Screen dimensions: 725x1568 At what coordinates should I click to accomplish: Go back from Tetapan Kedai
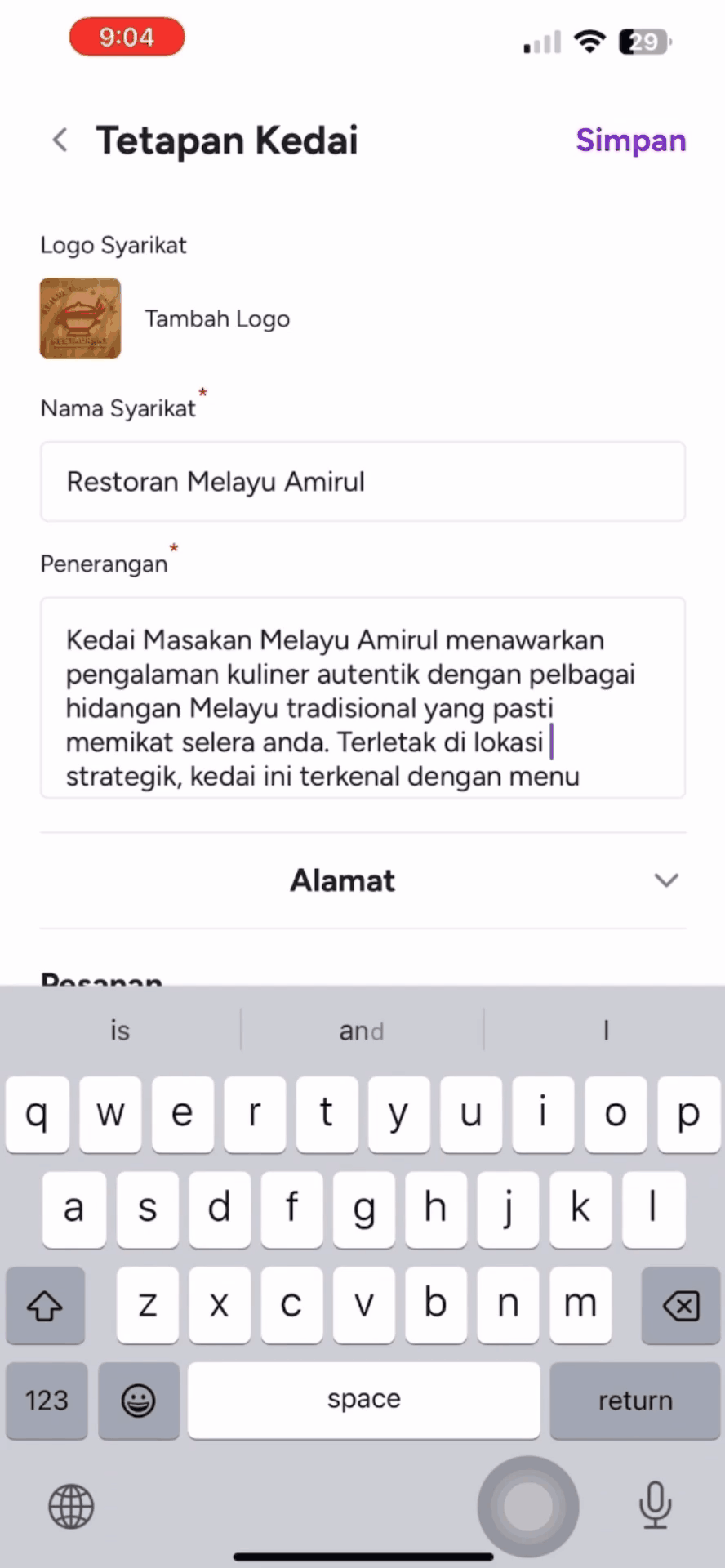[x=60, y=140]
